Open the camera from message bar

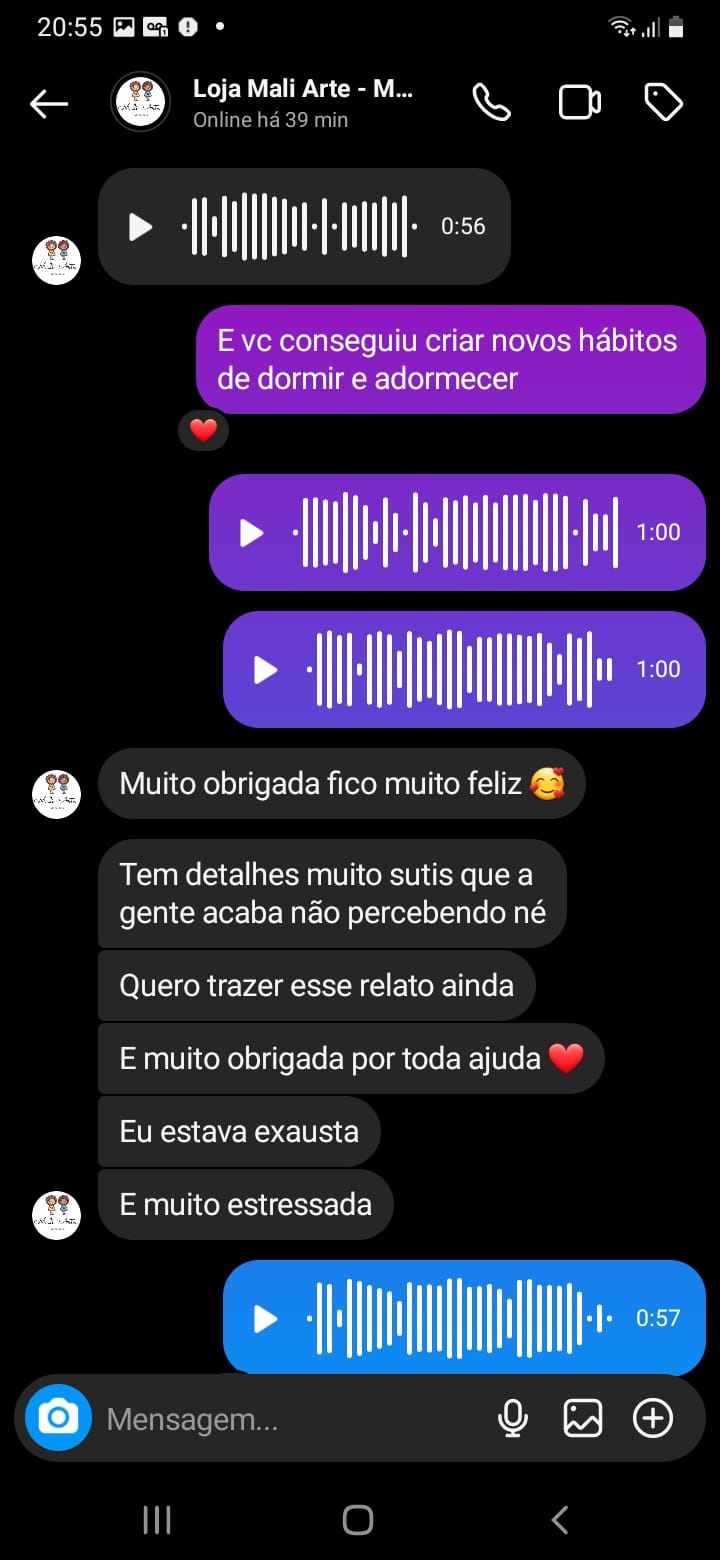[58, 1418]
